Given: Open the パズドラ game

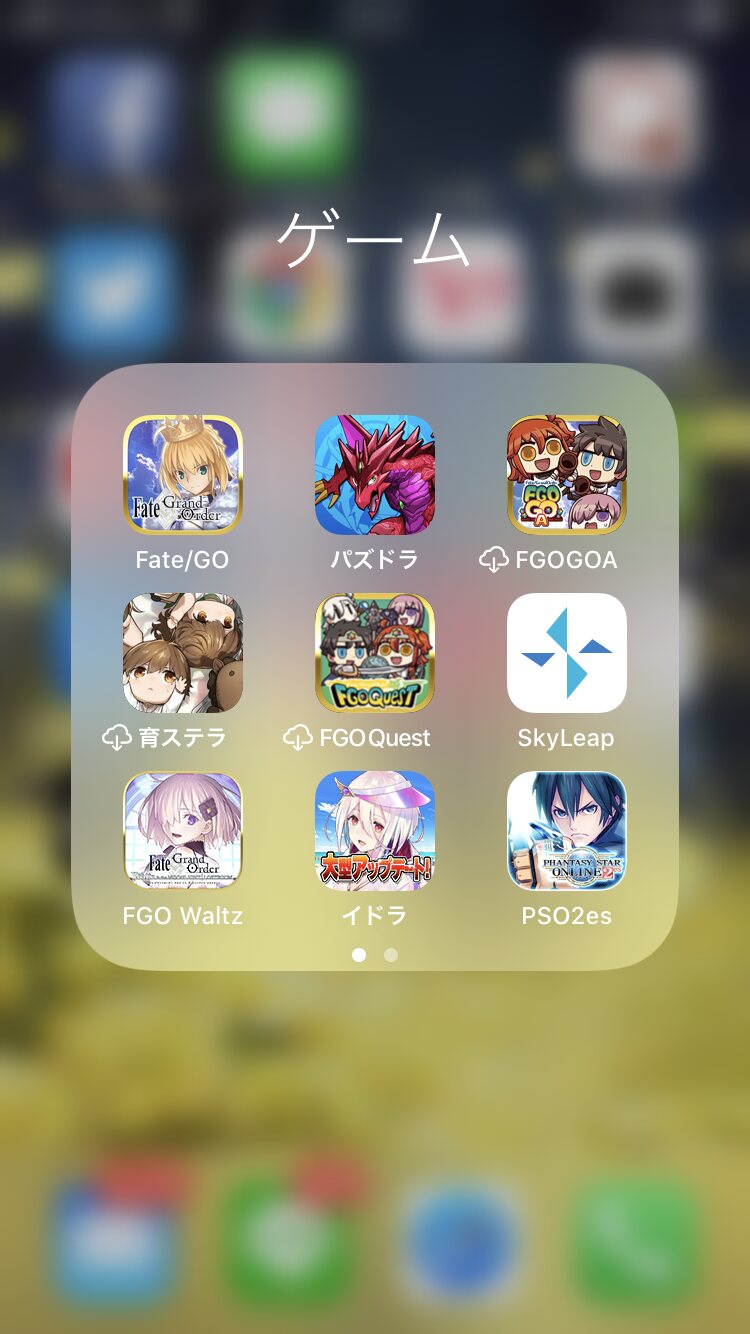Looking at the screenshot, I should [x=375, y=475].
